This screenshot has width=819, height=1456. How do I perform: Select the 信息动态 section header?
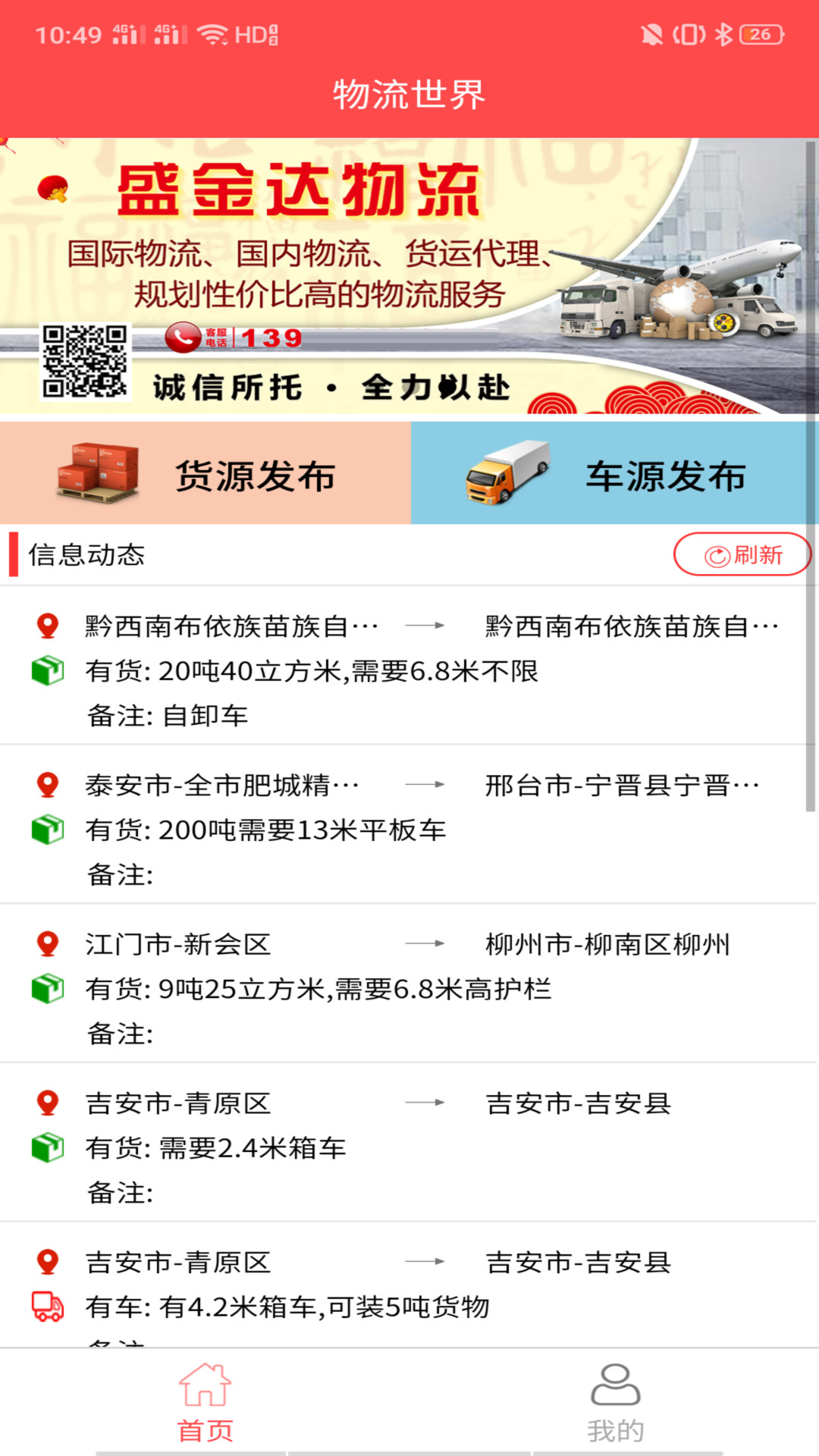[x=87, y=554]
